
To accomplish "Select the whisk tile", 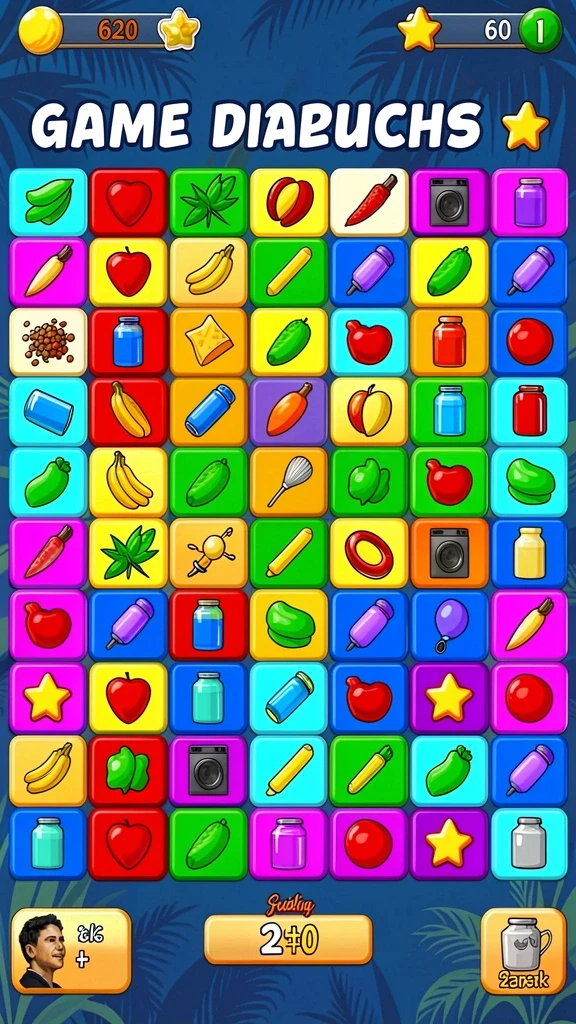I will pos(289,482).
